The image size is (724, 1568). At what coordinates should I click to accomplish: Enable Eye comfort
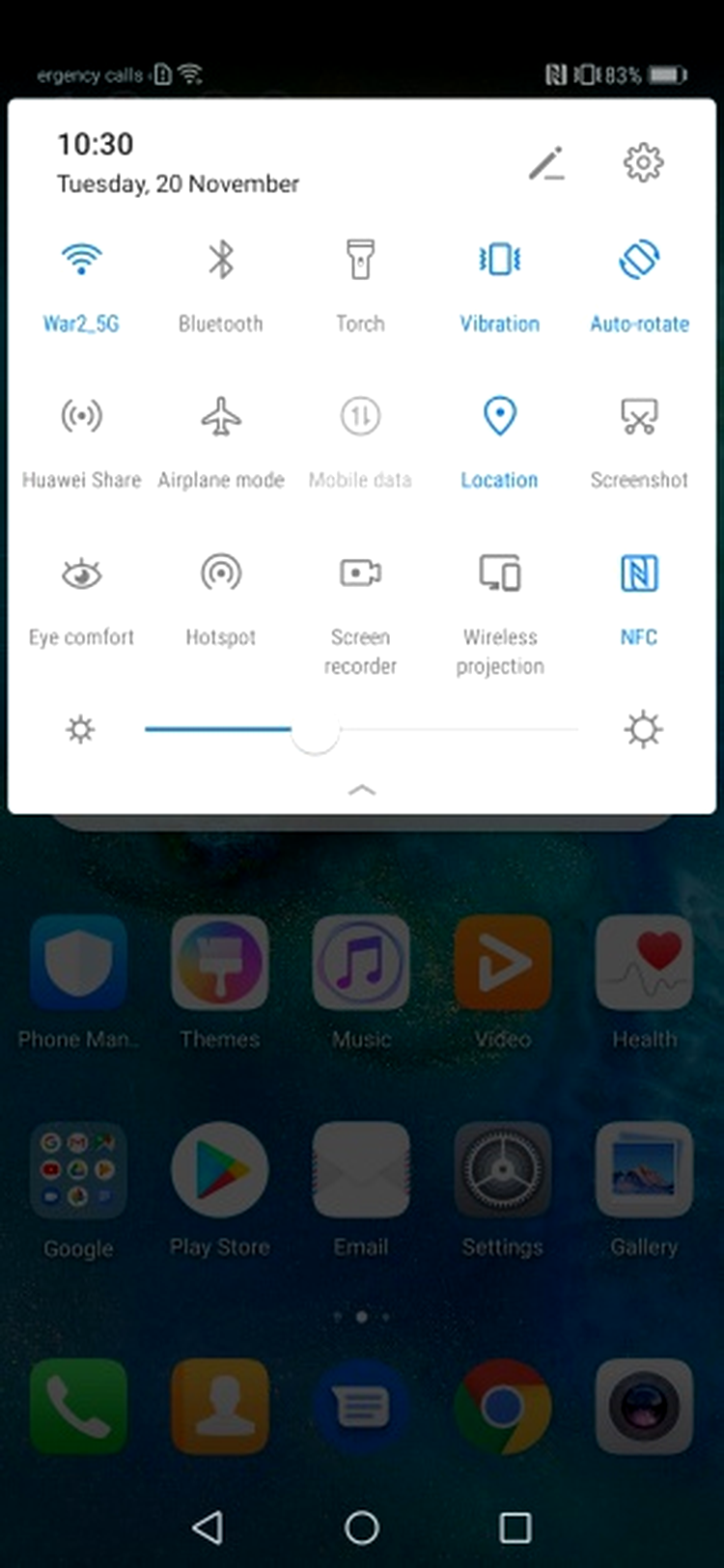tap(81, 574)
